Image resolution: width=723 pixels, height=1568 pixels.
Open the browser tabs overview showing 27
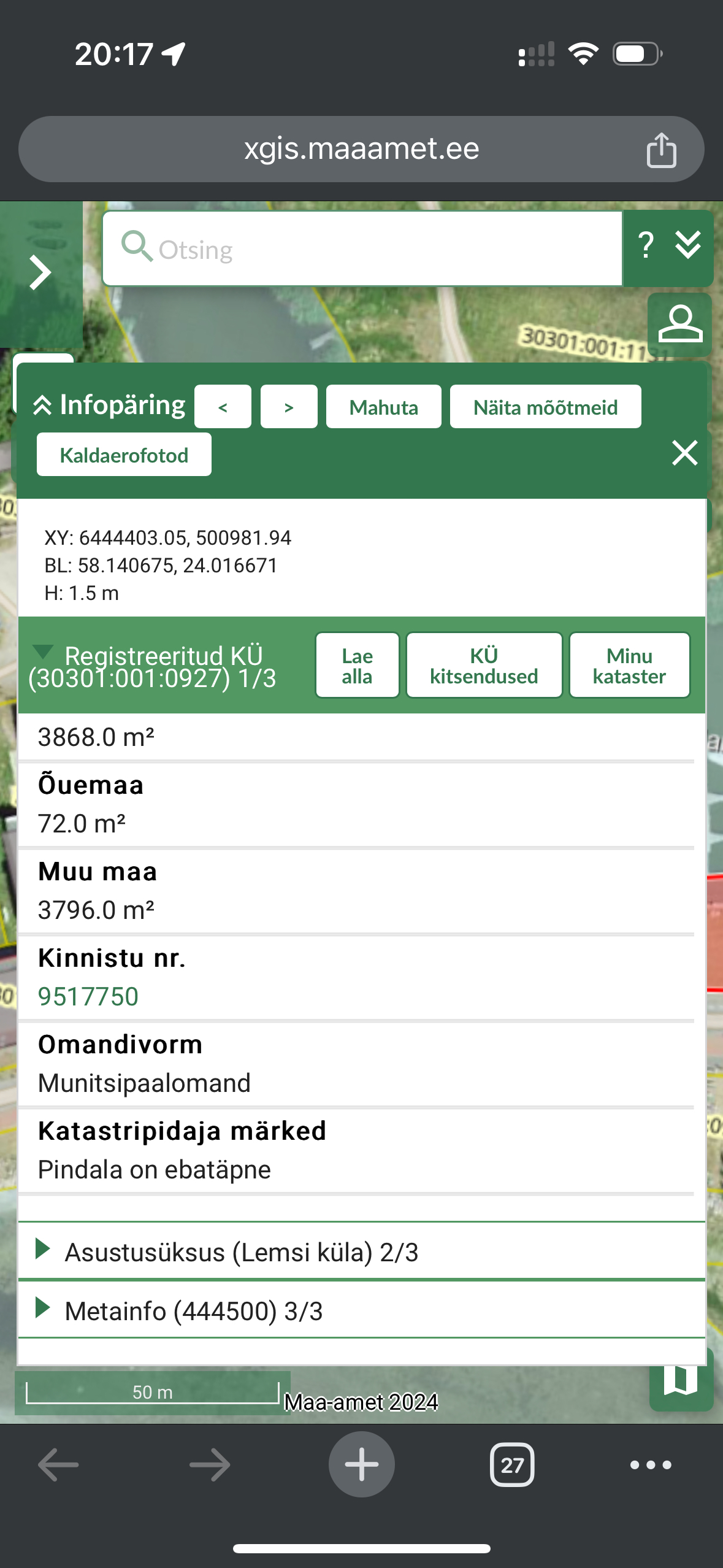coord(512,1465)
